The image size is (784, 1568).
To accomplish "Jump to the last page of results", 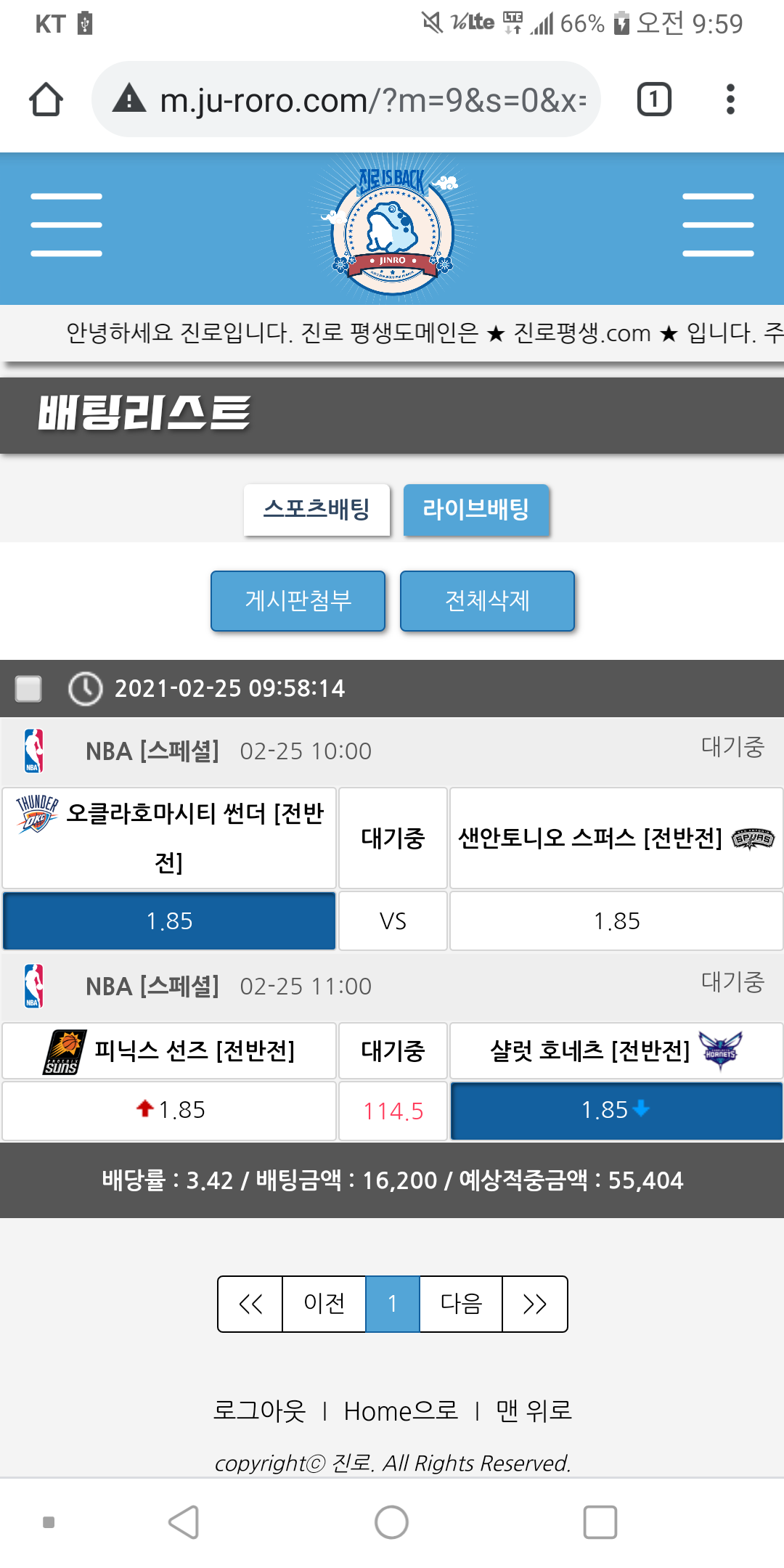I will coord(534,1304).
